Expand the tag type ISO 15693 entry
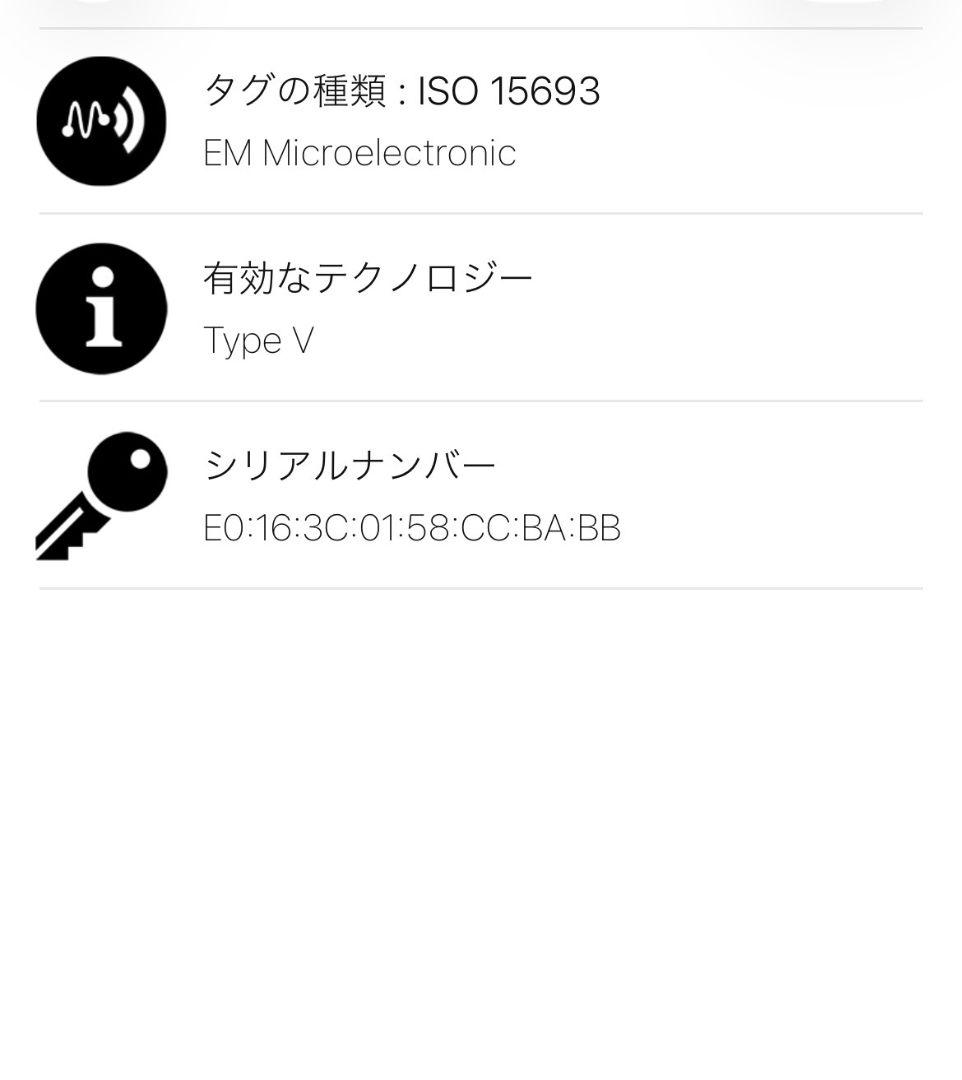The height and width of the screenshot is (1080, 962). click(480, 120)
